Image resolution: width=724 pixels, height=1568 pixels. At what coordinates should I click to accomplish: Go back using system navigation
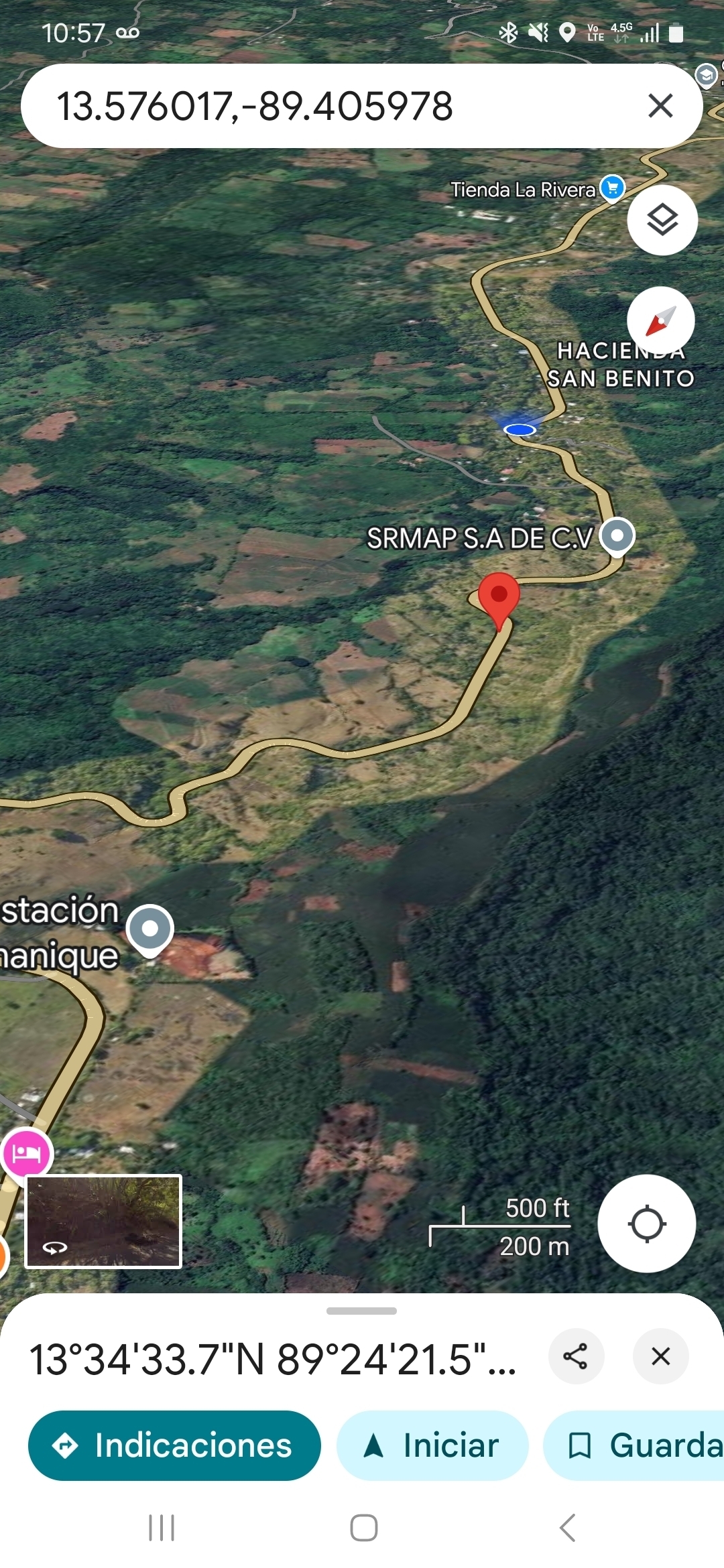(567, 1528)
